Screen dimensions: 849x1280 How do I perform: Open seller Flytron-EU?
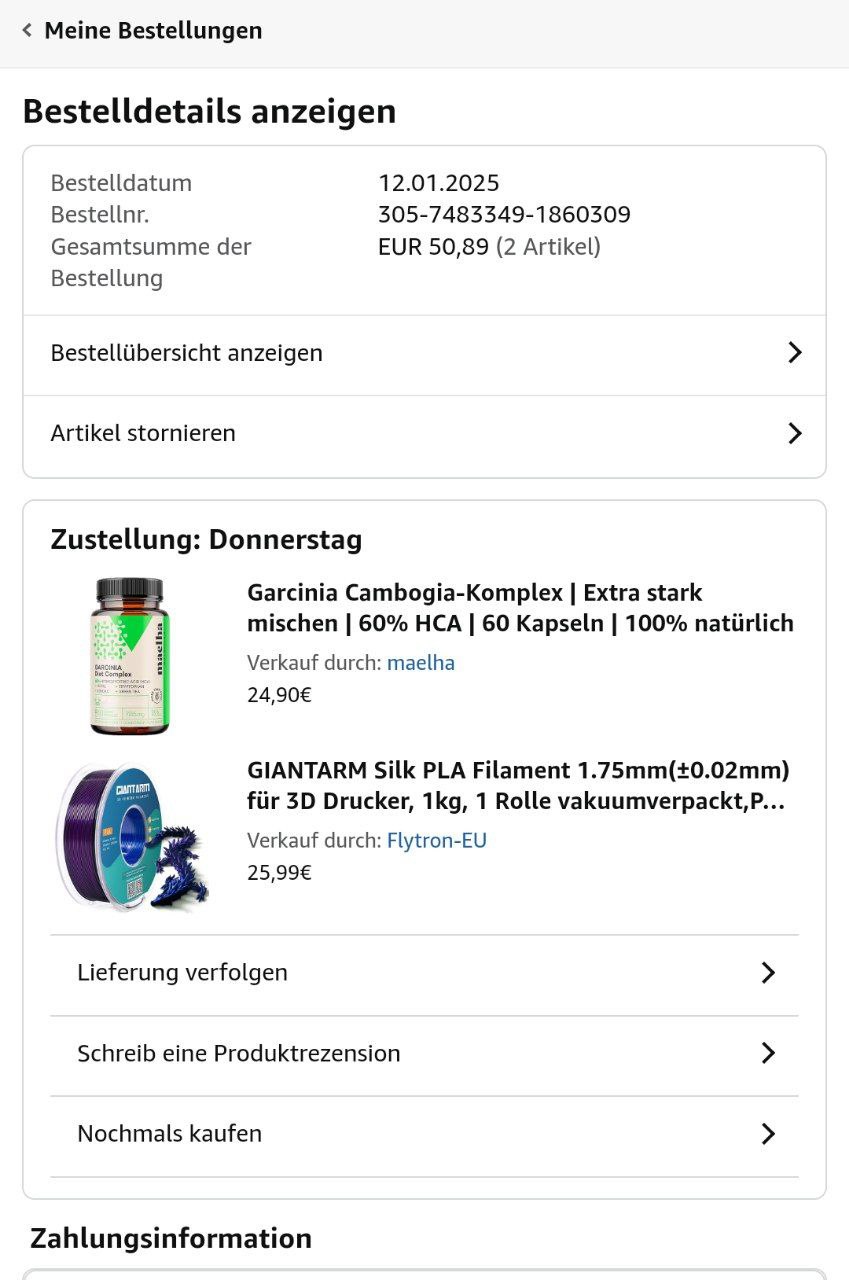(436, 840)
